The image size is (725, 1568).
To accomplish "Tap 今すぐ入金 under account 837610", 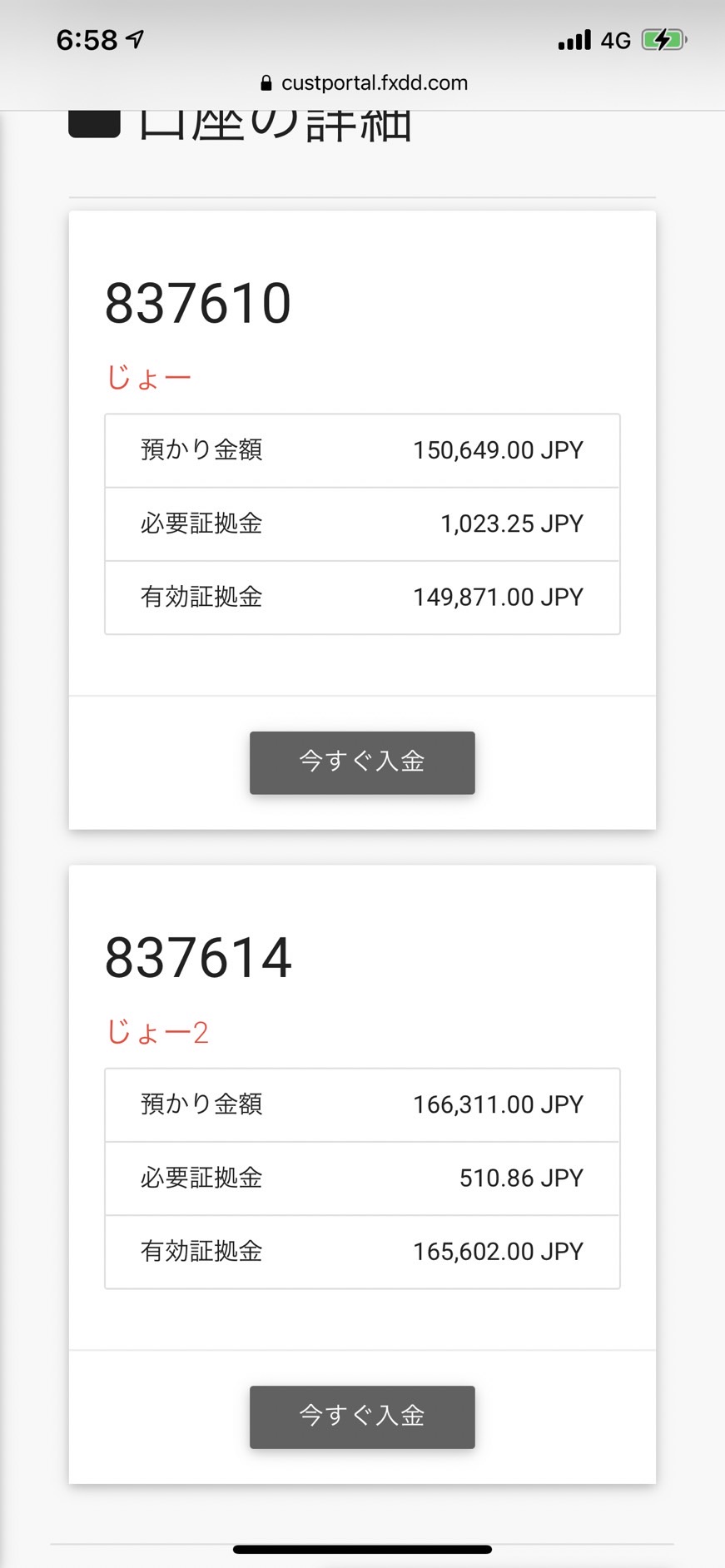I will 362,762.
